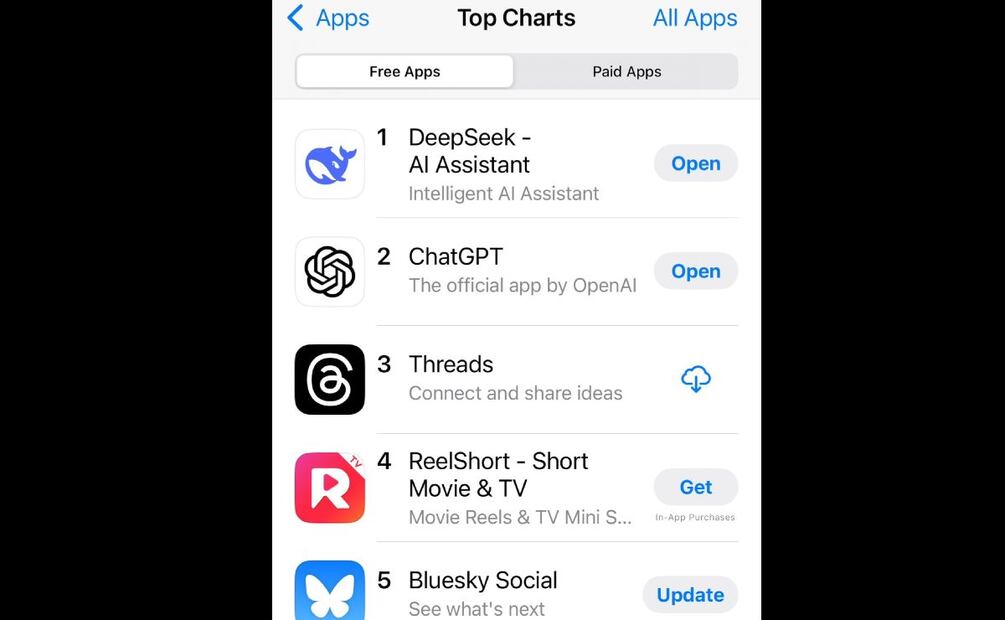
Task: Open the All Apps filter
Action: 695,18
